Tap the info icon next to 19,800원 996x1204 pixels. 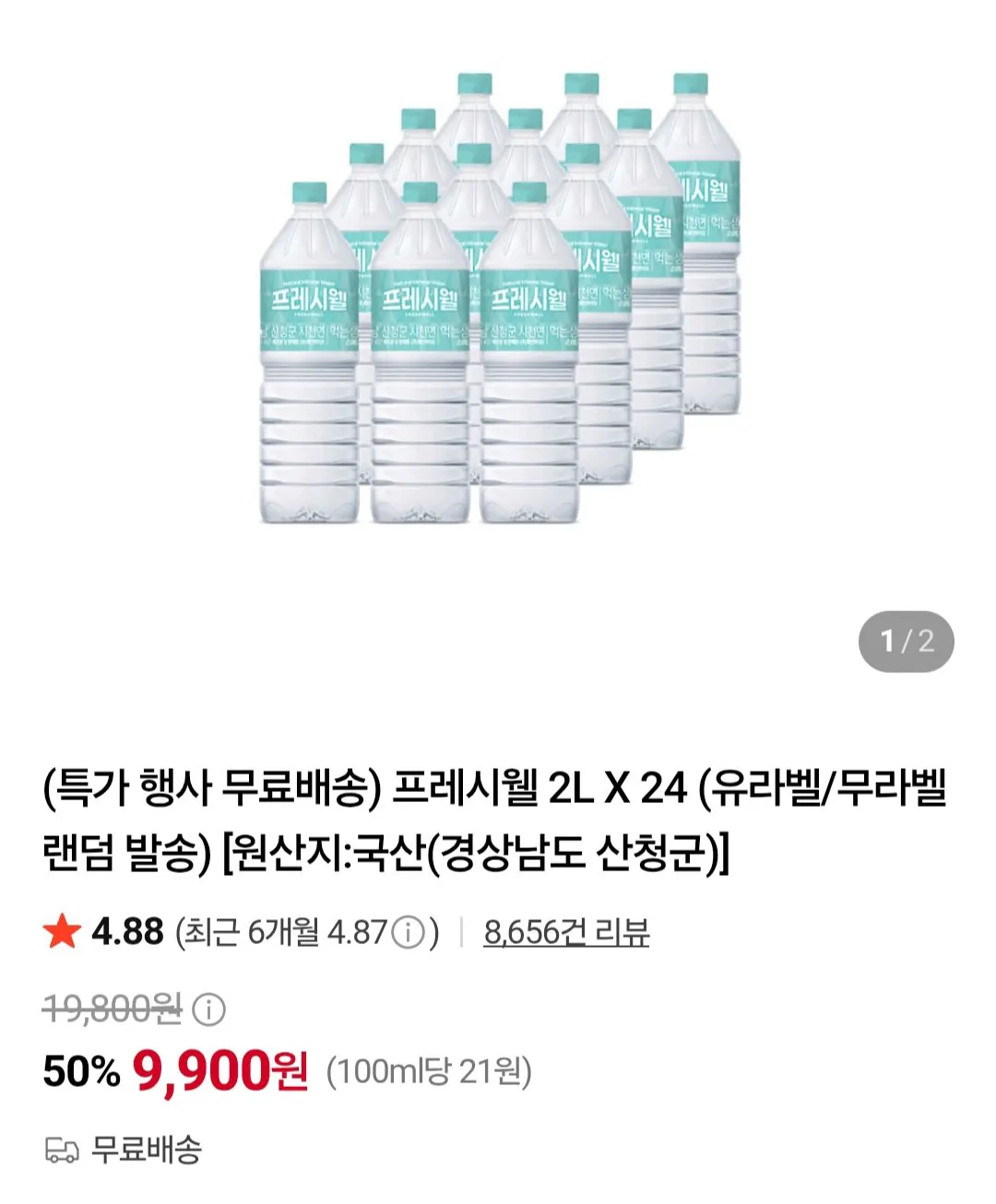point(208,1010)
